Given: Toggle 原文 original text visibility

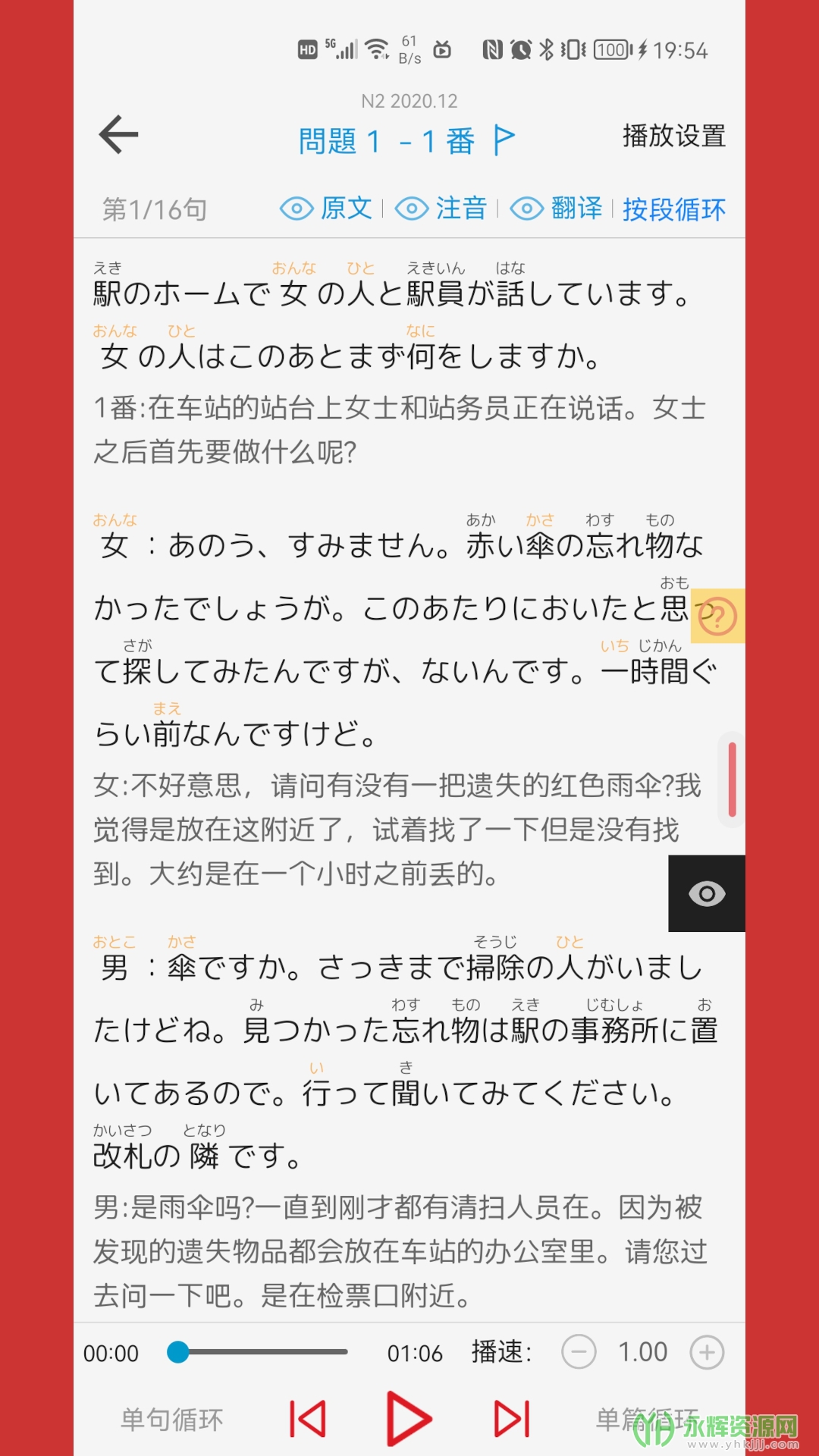Looking at the screenshot, I should 327,209.
